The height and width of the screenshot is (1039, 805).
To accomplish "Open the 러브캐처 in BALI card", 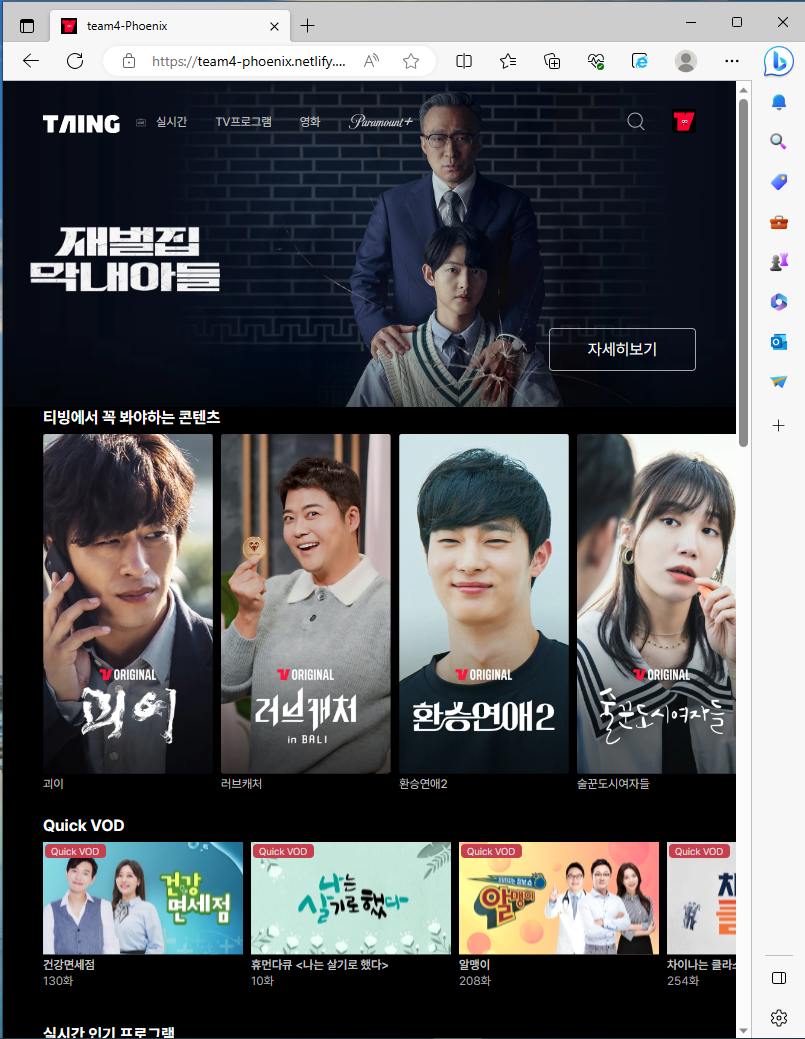I will (x=305, y=603).
